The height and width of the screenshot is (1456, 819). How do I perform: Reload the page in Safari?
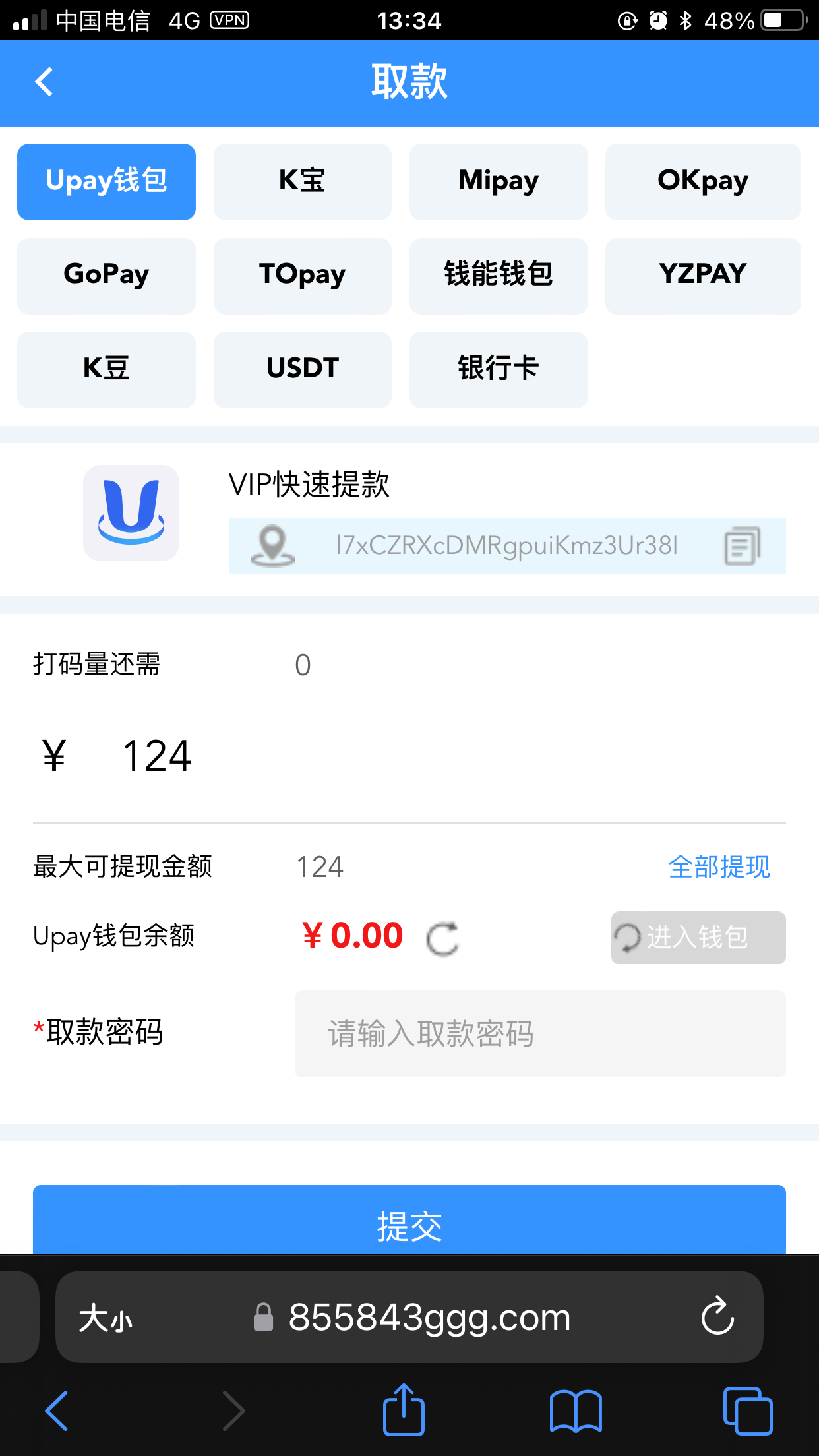pyautogui.click(x=717, y=1316)
